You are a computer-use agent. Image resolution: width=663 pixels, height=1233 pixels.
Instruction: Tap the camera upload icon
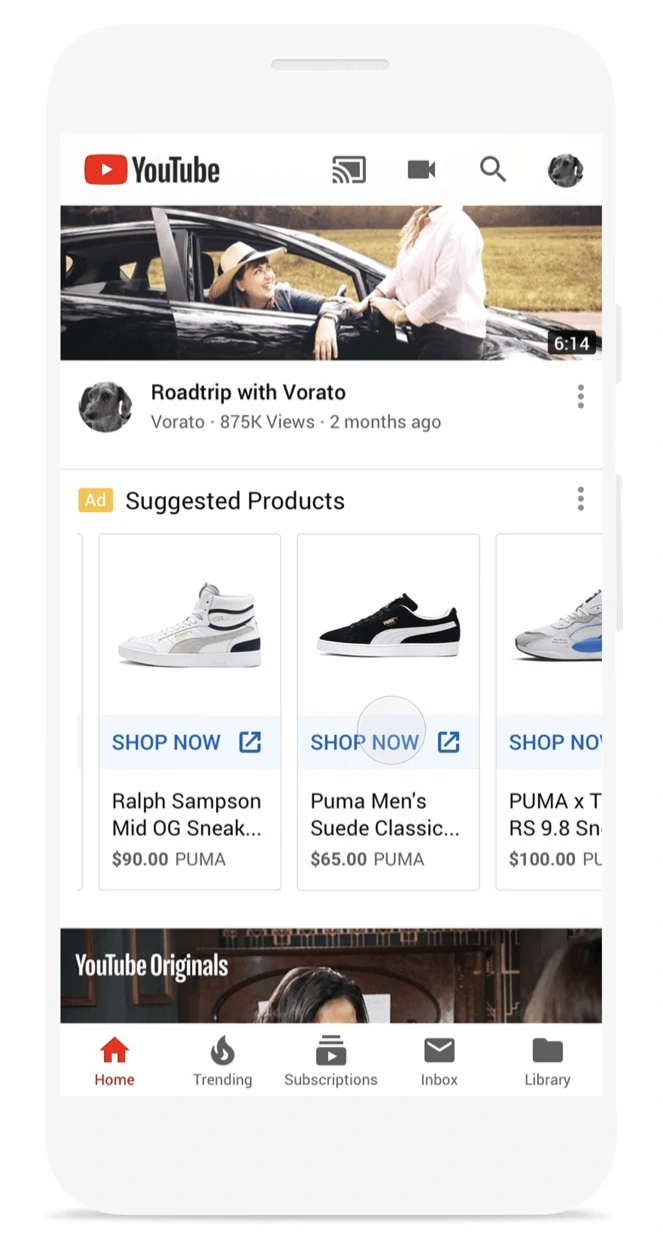tap(421, 170)
